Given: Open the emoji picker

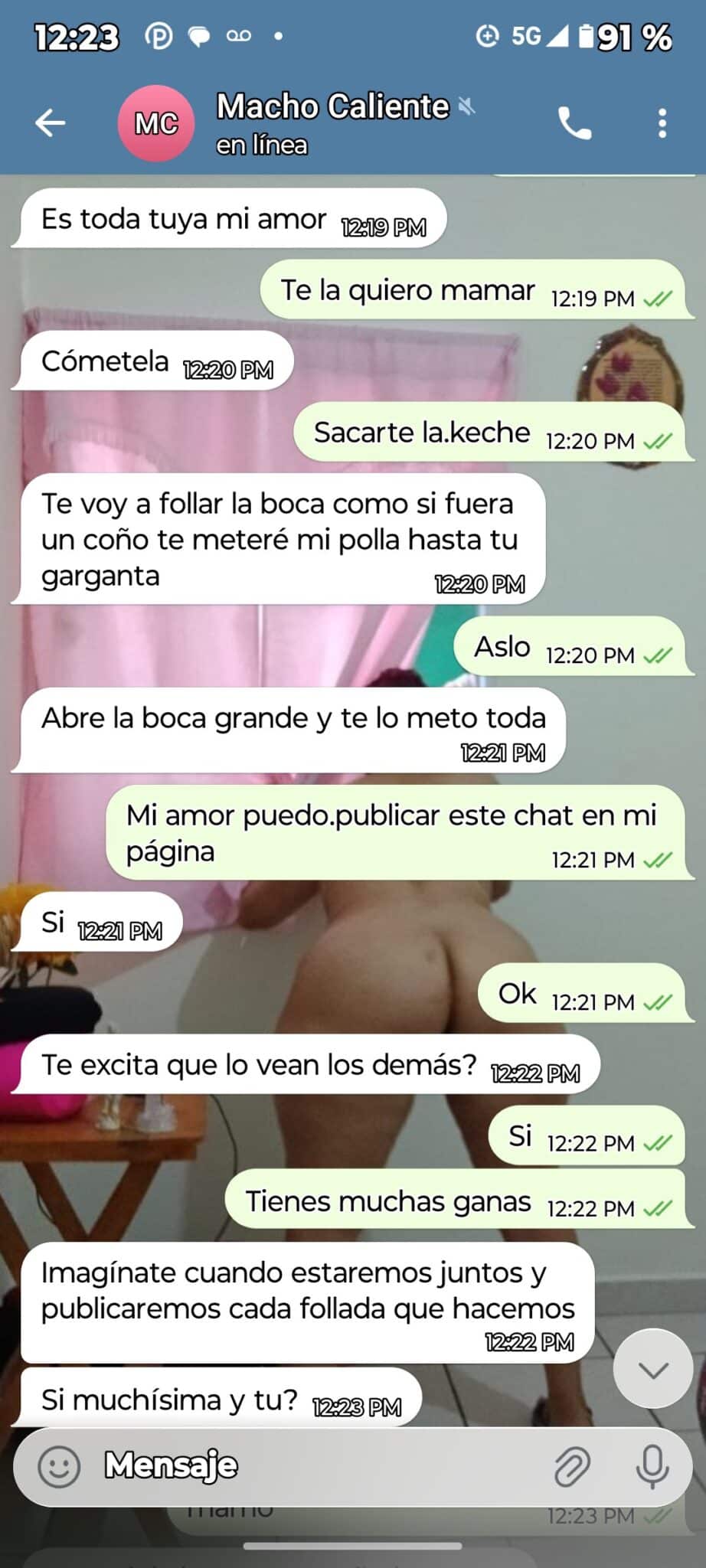Looking at the screenshot, I should (x=59, y=1466).
